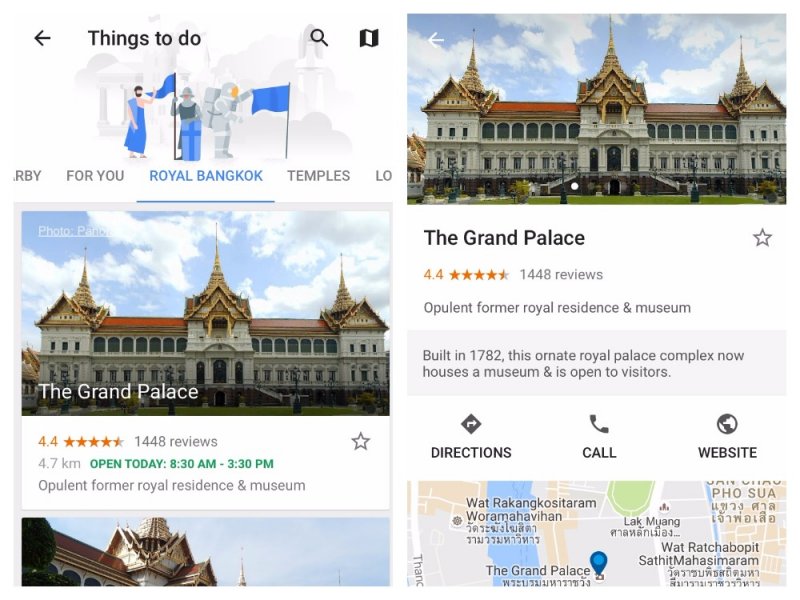800x600 pixels.
Task: Visit The Grand Palace website
Action: 727,437
